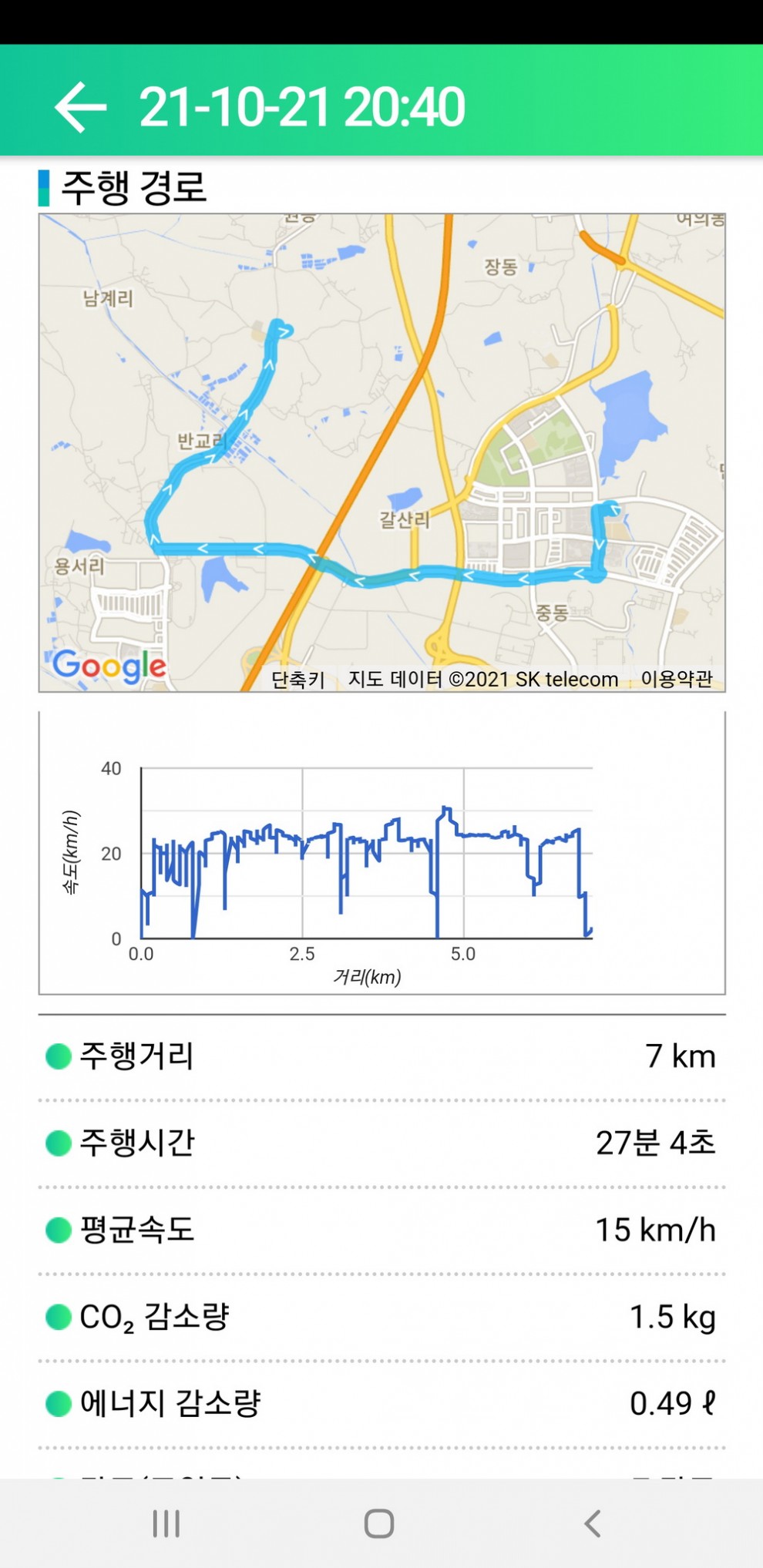Open the 이용약관 link on the map
The width and height of the screenshot is (763, 1568).
point(677,679)
